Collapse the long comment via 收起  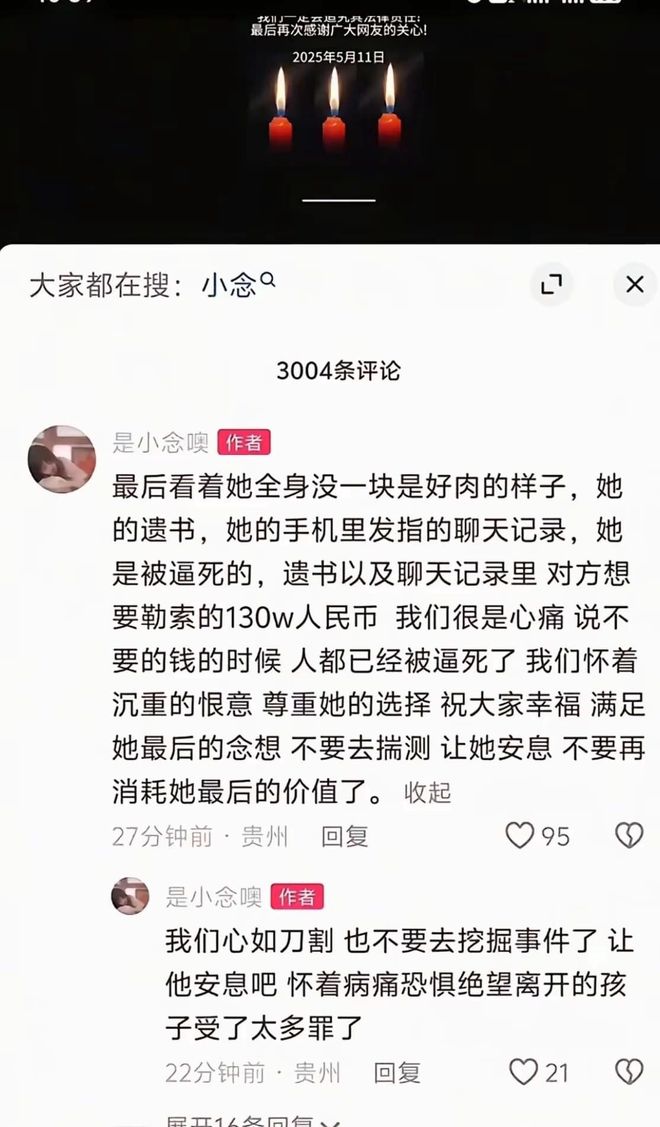(427, 792)
